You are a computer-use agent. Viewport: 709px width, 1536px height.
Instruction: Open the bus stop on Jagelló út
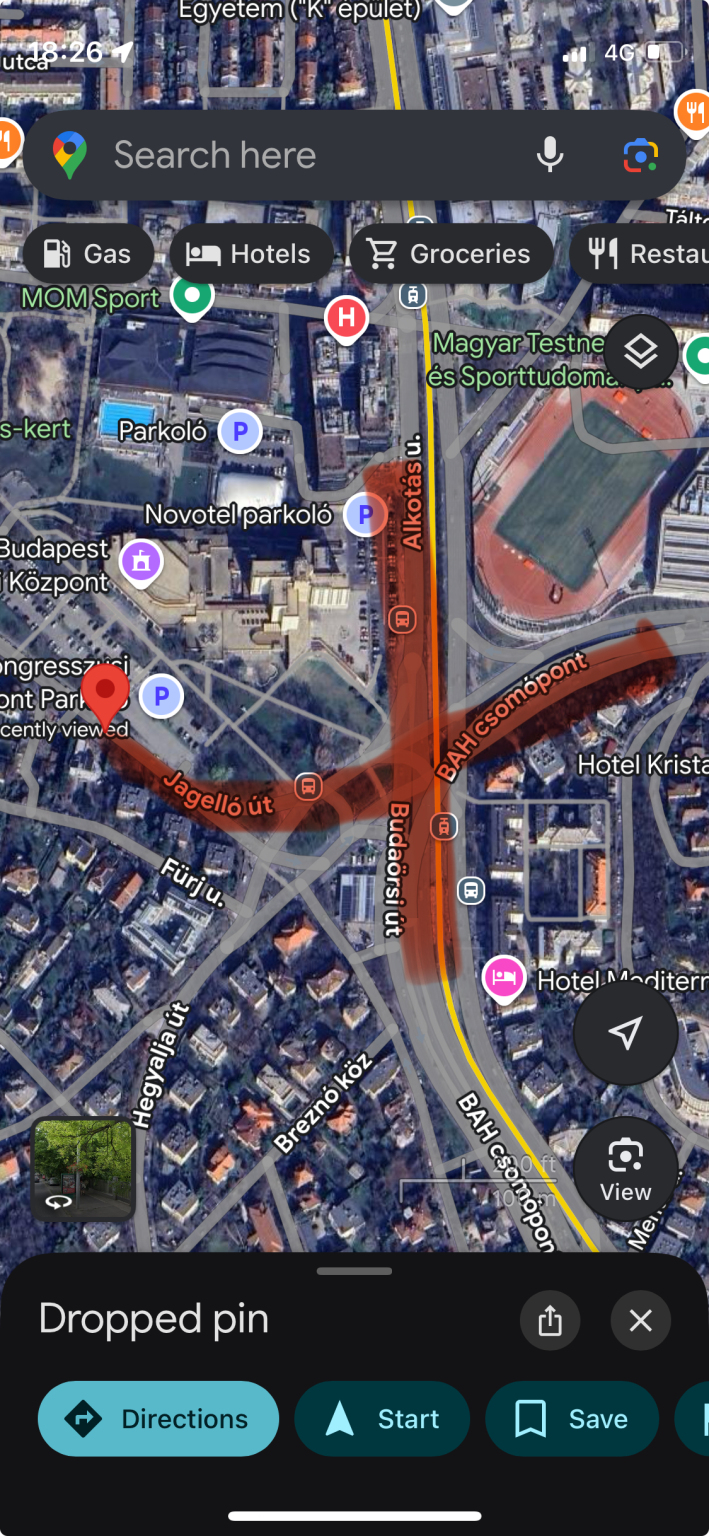pyautogui.click(x=309, y=786)
